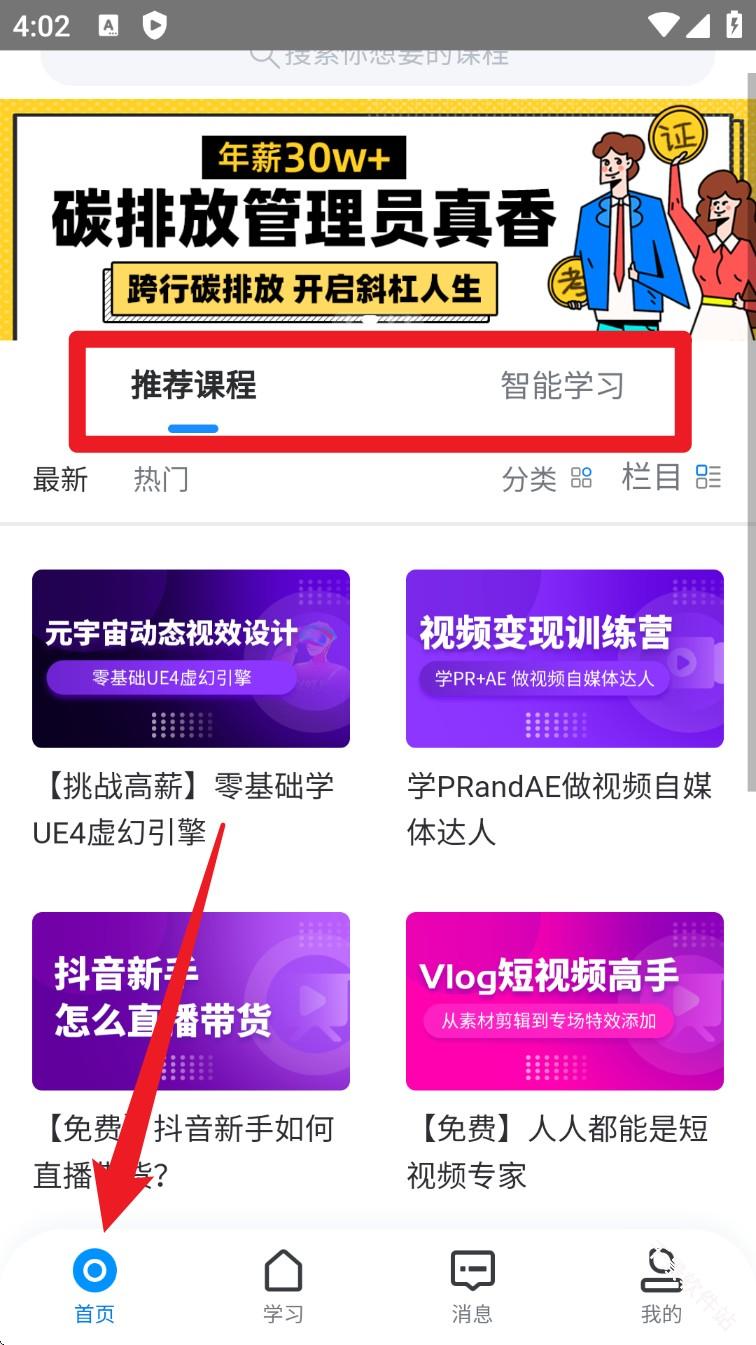Select the 热门 filter
The image size is (756, 1345).
coord(160,480)
